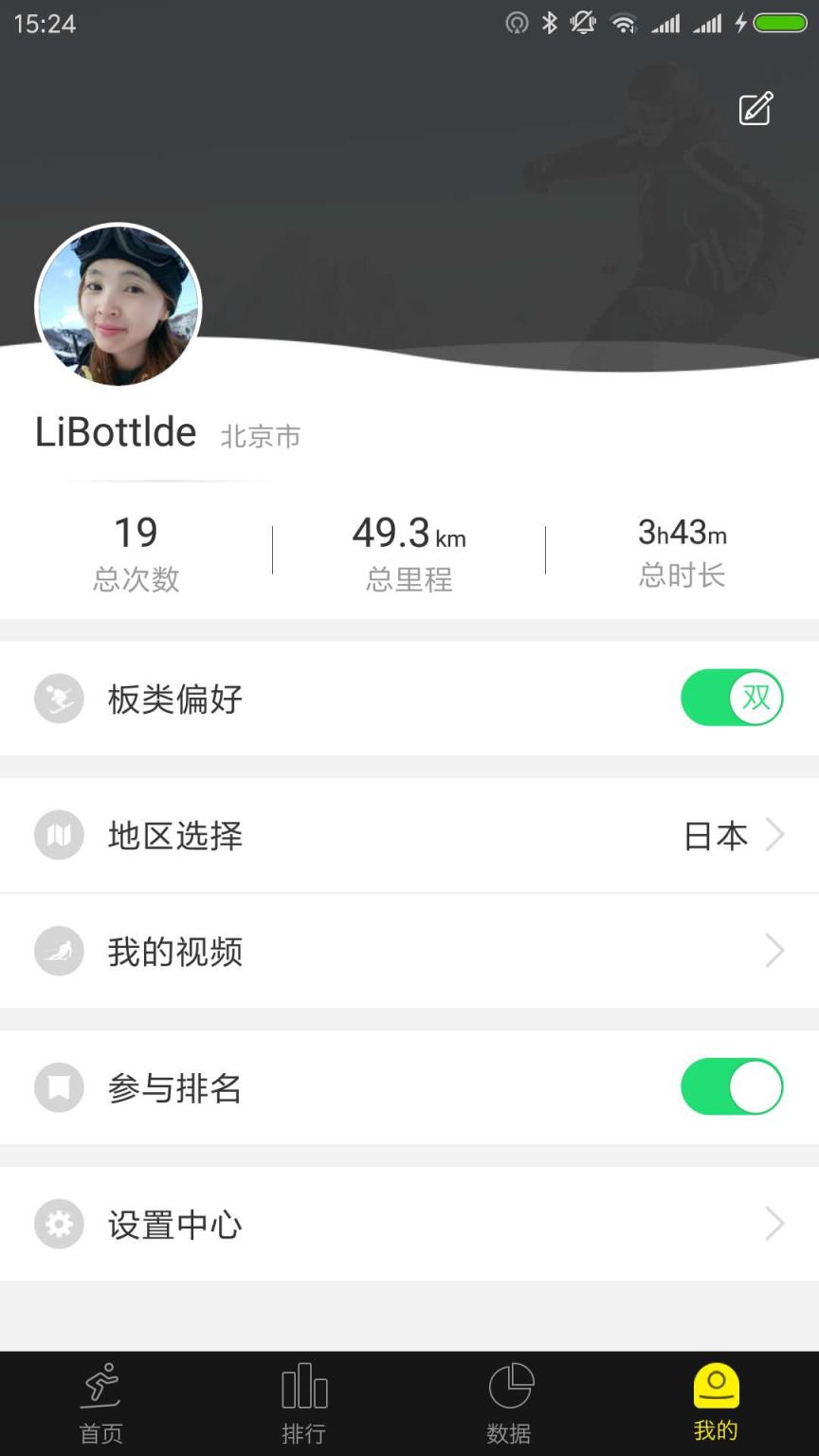Switch to the 首页 tab
The width and height of the screenshot is (819, 1456).
coord(100,1401)
